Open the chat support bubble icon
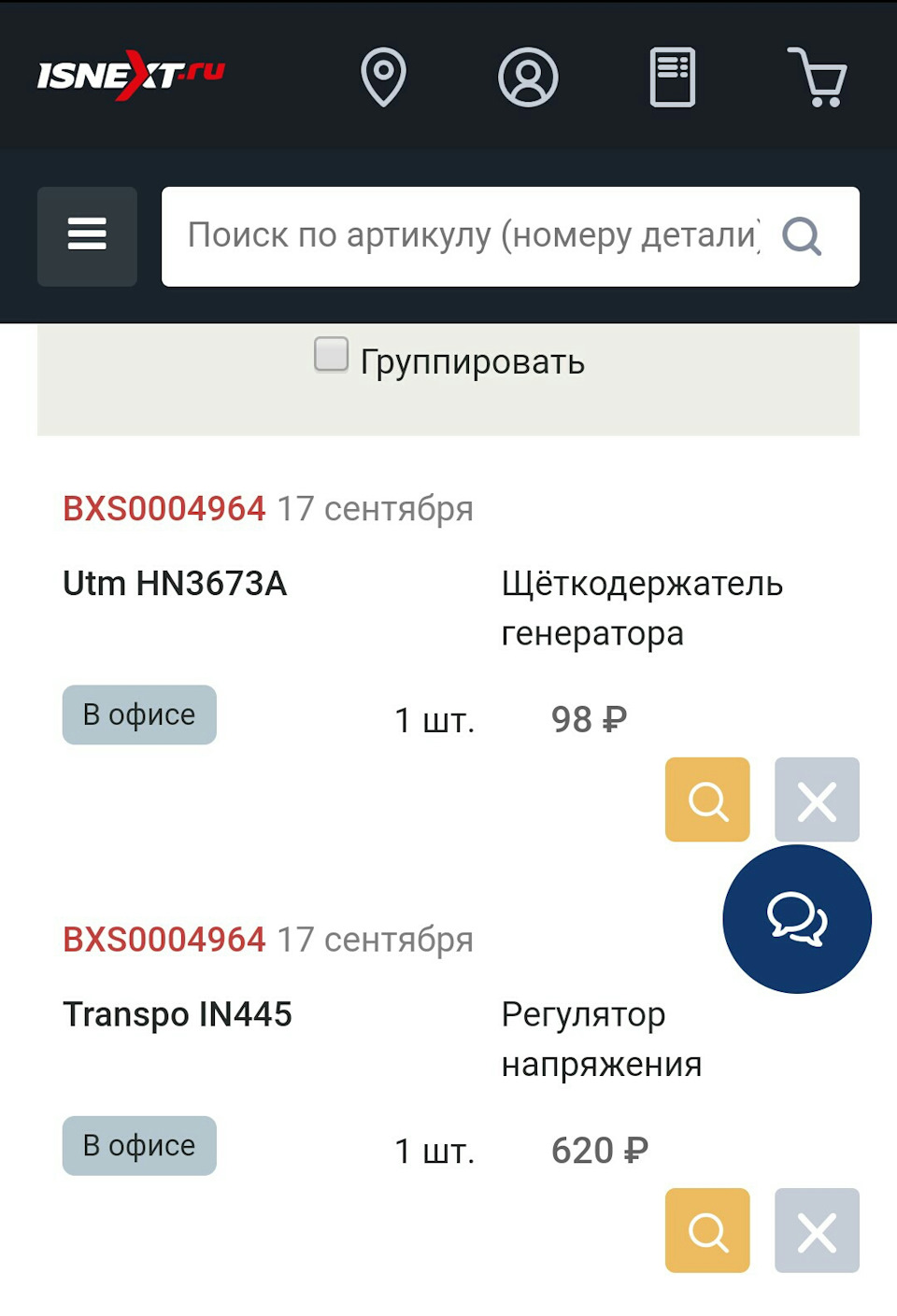Screen dimensions: 897x1316 (x=797, y=918)
